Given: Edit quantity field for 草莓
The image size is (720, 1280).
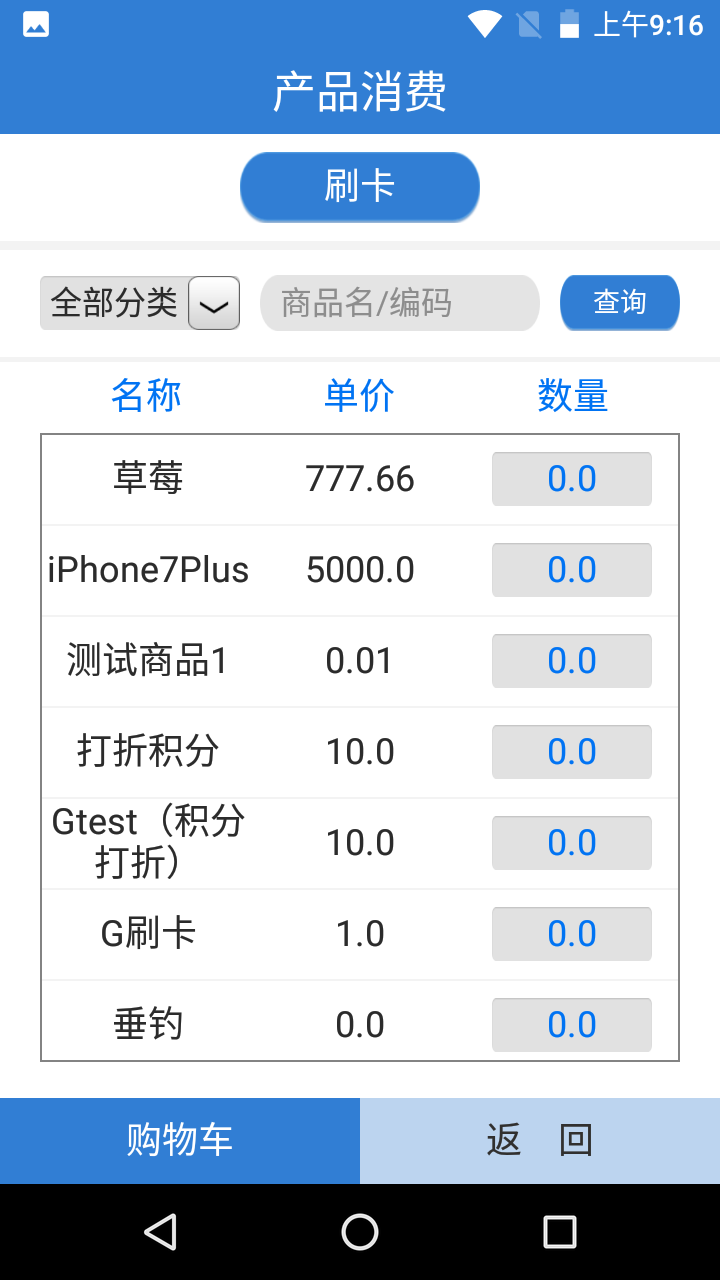Looking at the screenshot, I should click(572, 479).
